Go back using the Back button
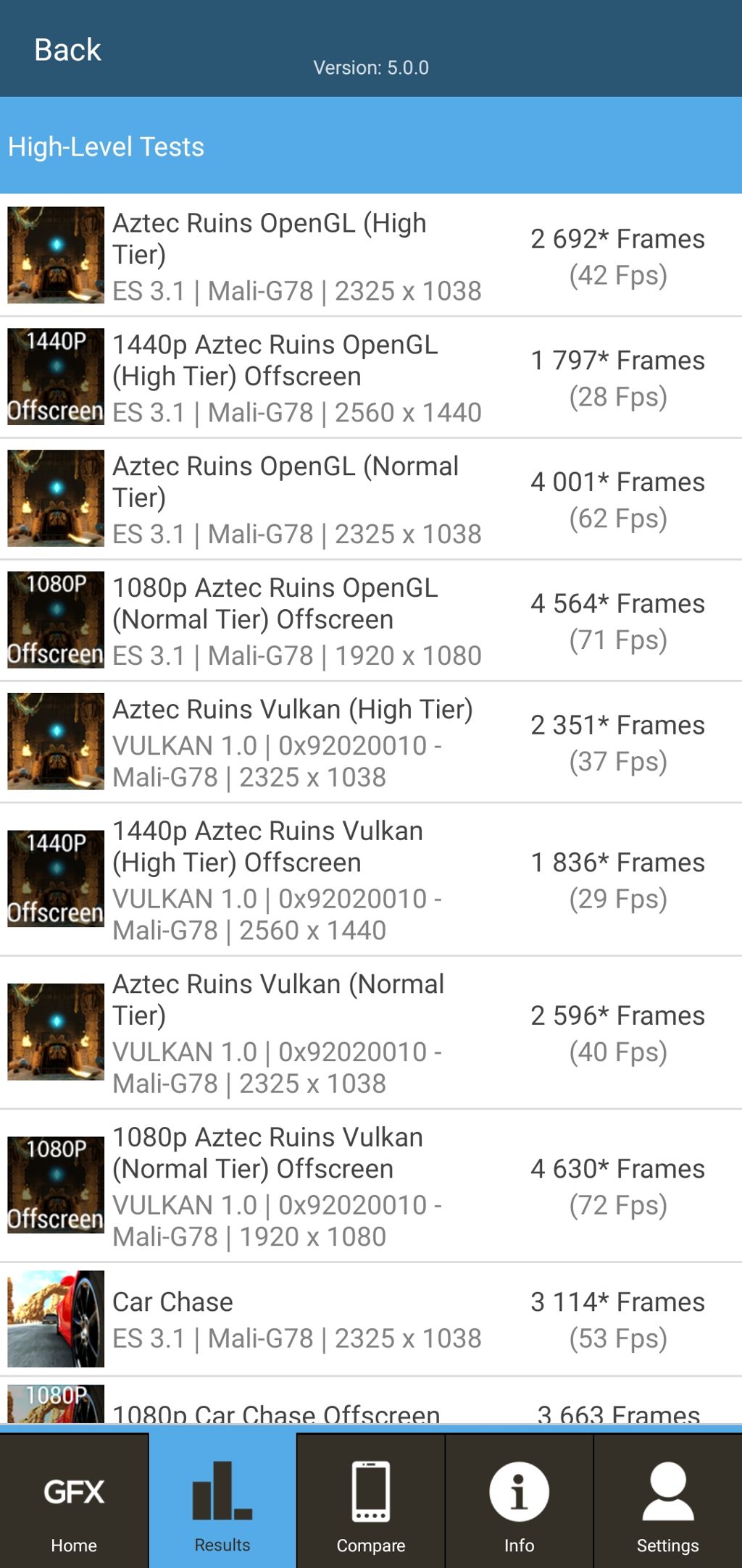 point(67,50)
